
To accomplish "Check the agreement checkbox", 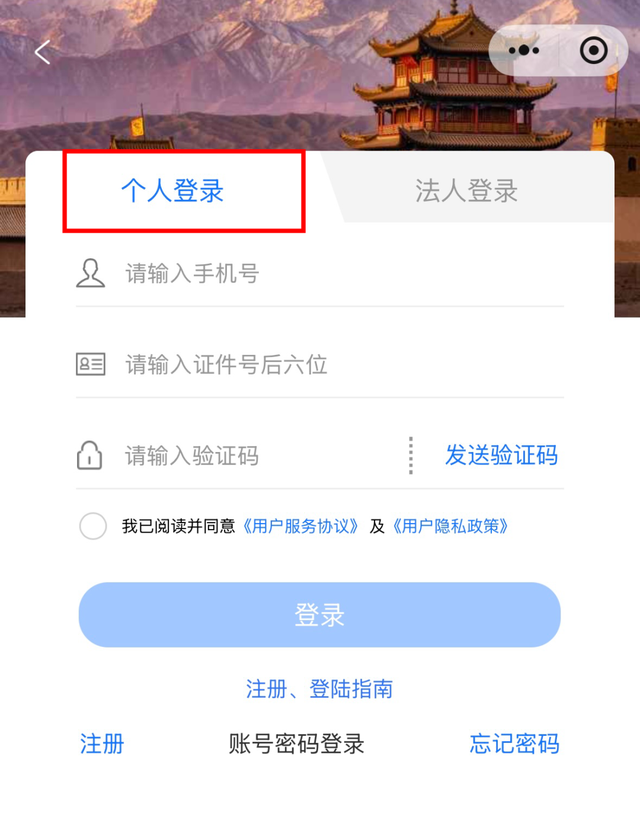I will 93,526.
